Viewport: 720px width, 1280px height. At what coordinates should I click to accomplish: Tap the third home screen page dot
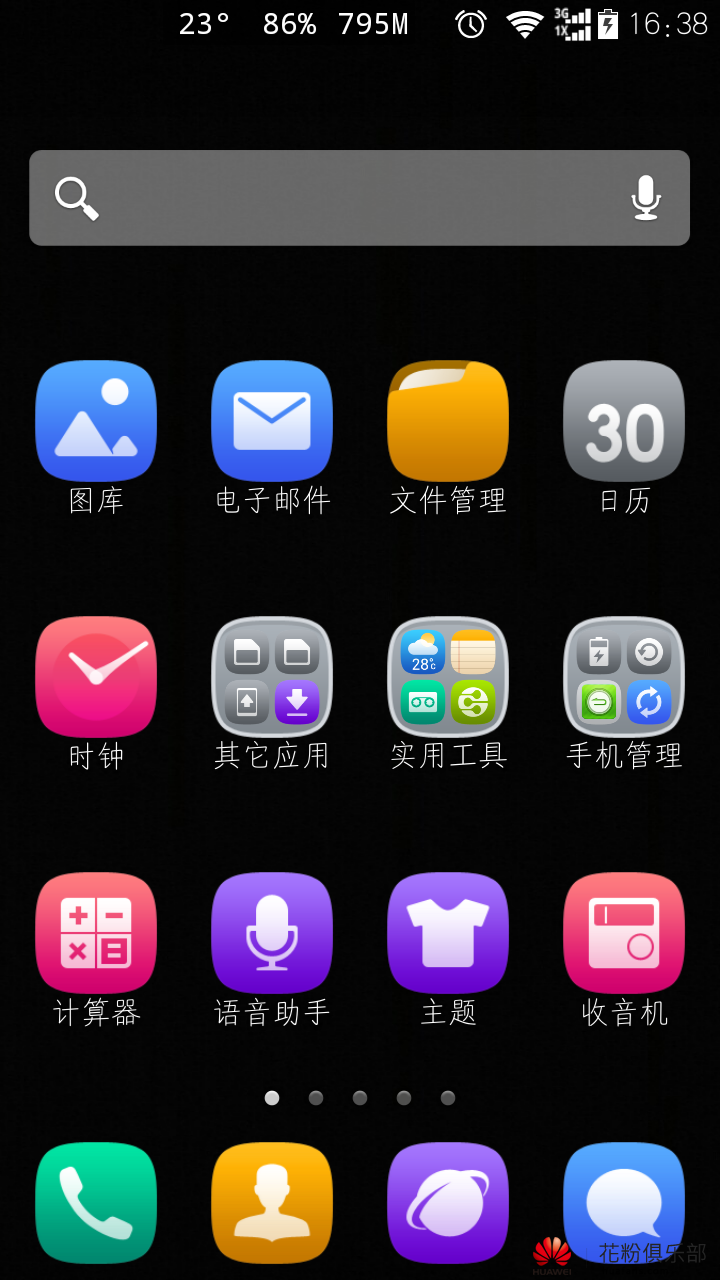coord(360,1097)
